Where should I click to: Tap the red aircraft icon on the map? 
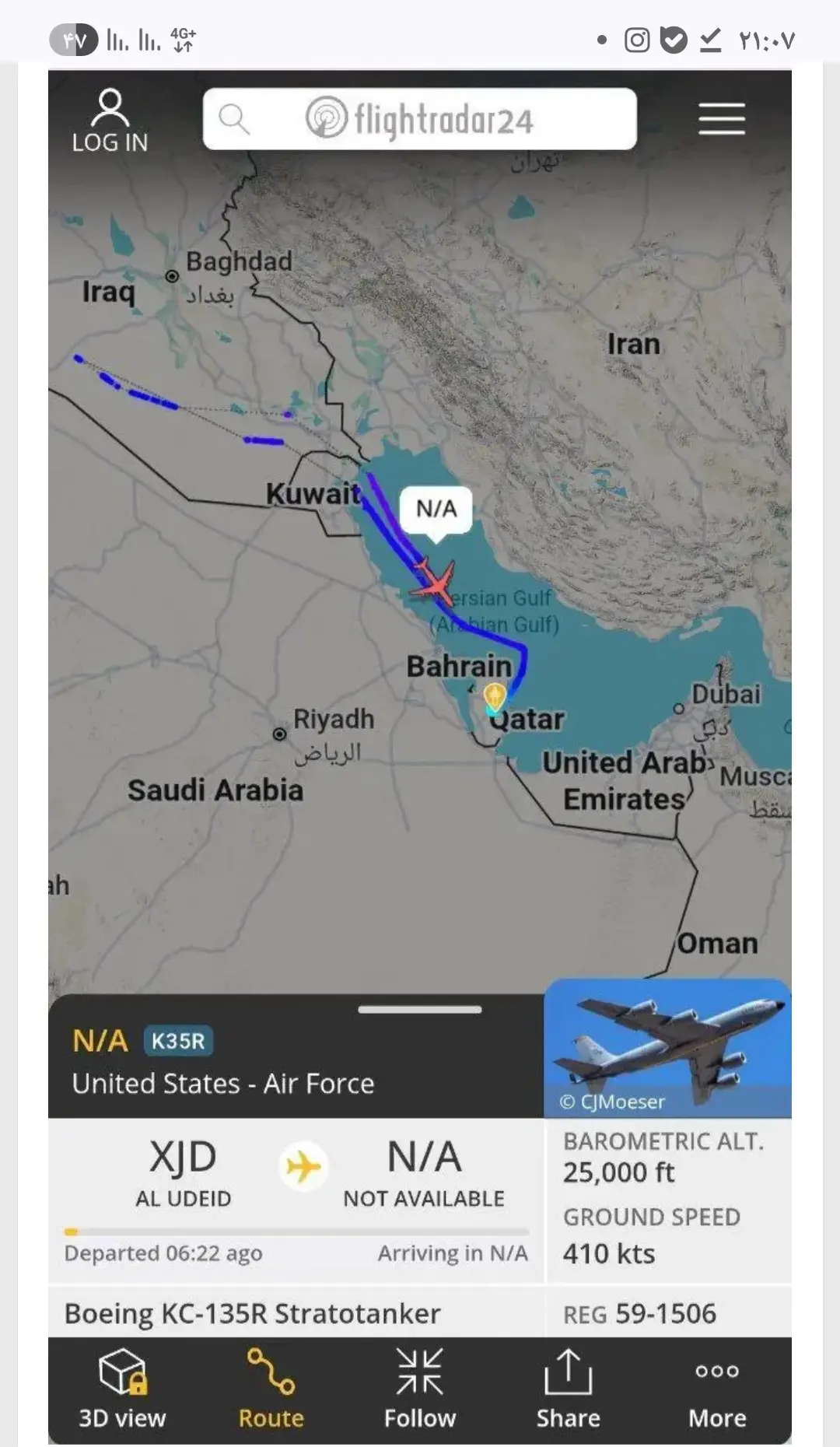click(434, 583)
